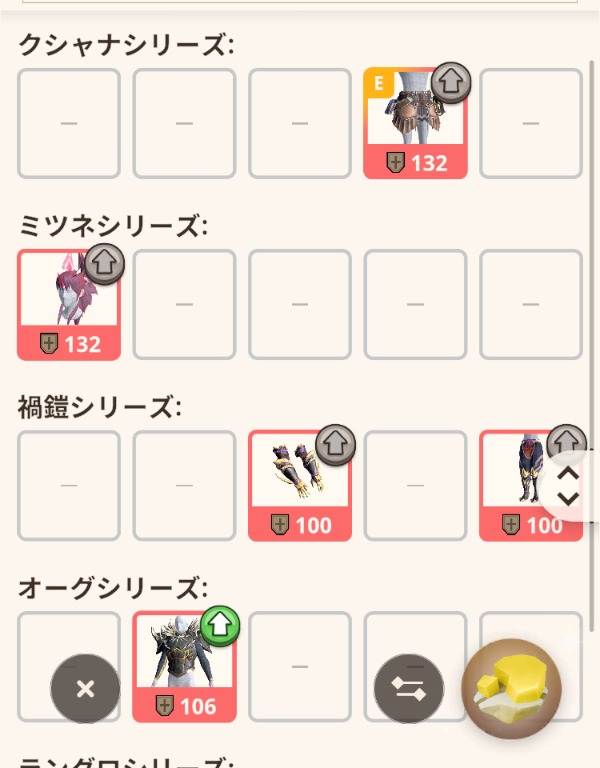Image resolution: width=600 pixels, height=768 pixels.
Task: Open the gold nugget floating button
Action: pos(511,688)
